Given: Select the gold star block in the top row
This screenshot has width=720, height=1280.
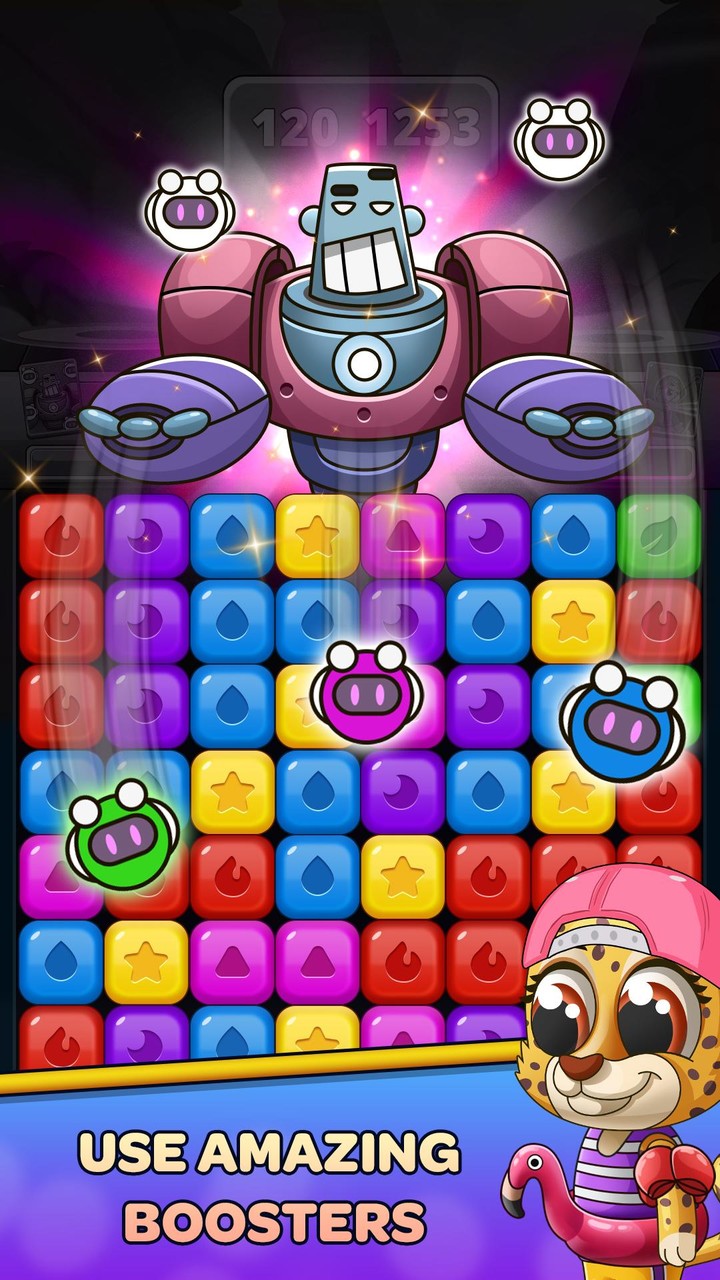Looking at the screenshot, I should [x=315, y=532].
